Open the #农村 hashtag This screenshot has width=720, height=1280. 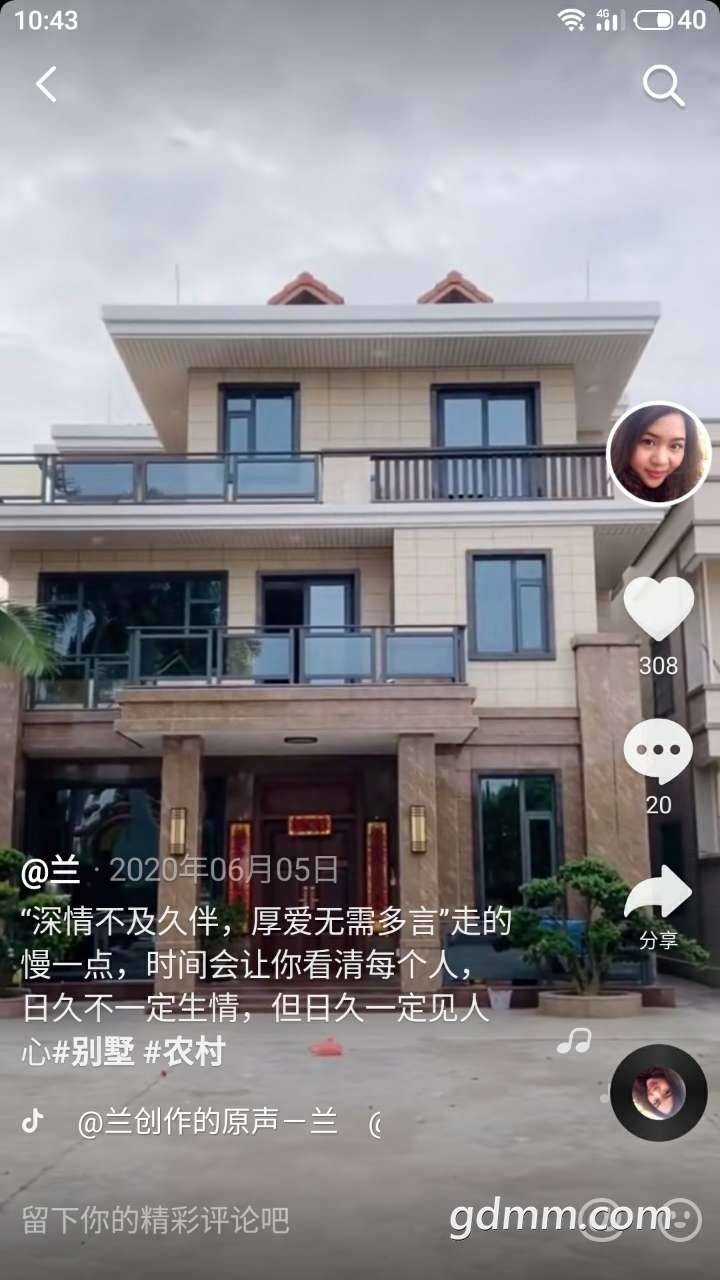(x=185, y=1053)
